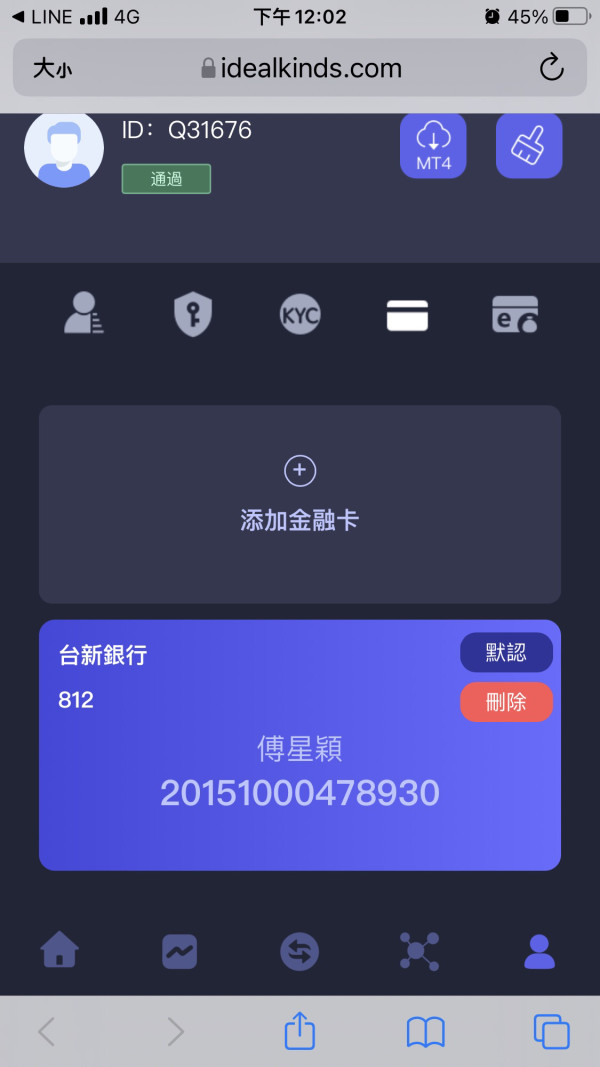Tap the idealkinds.com address bar
The width and height of the screenshot is (600, 1067).
pos(300,67)
